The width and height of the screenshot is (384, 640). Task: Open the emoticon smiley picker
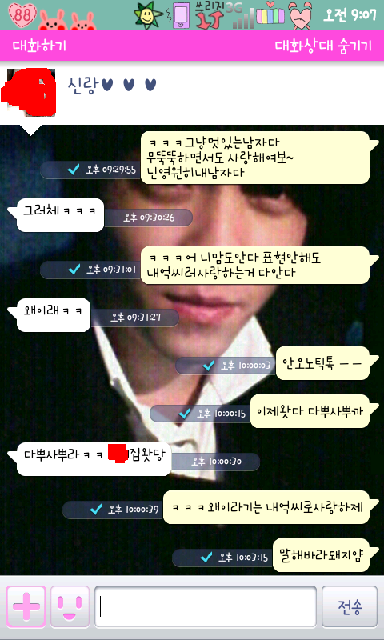pyautogui.click(x=70, y=607)
